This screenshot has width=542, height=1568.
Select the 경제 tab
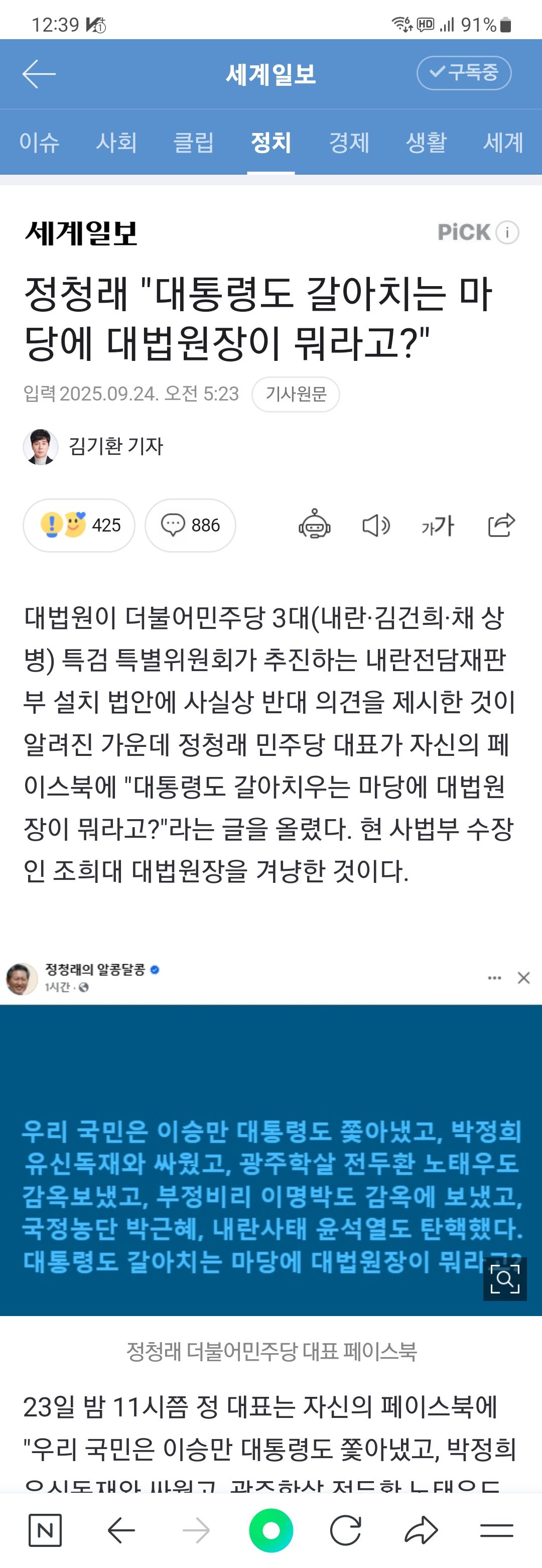tap(349, 143)
